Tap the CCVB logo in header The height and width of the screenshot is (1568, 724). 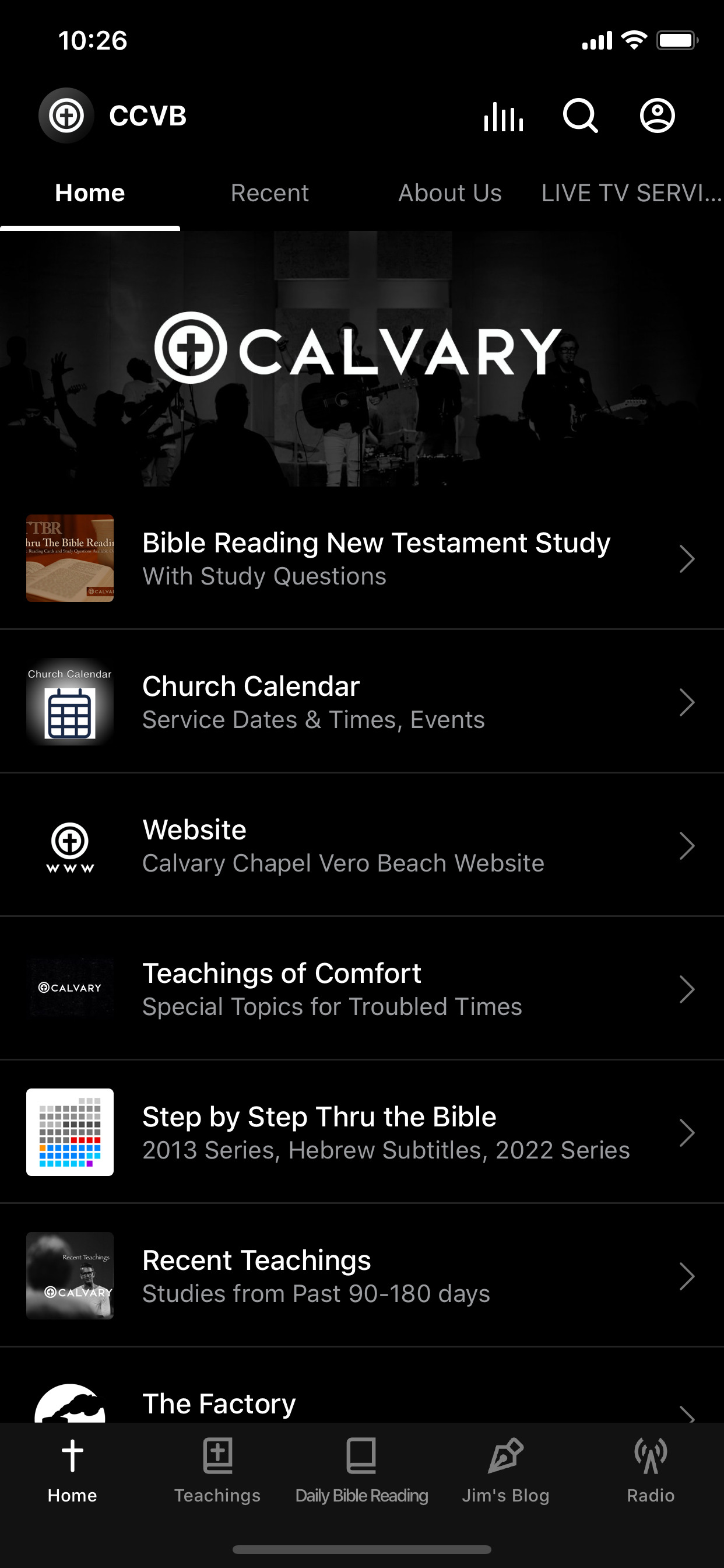(66, 116)
